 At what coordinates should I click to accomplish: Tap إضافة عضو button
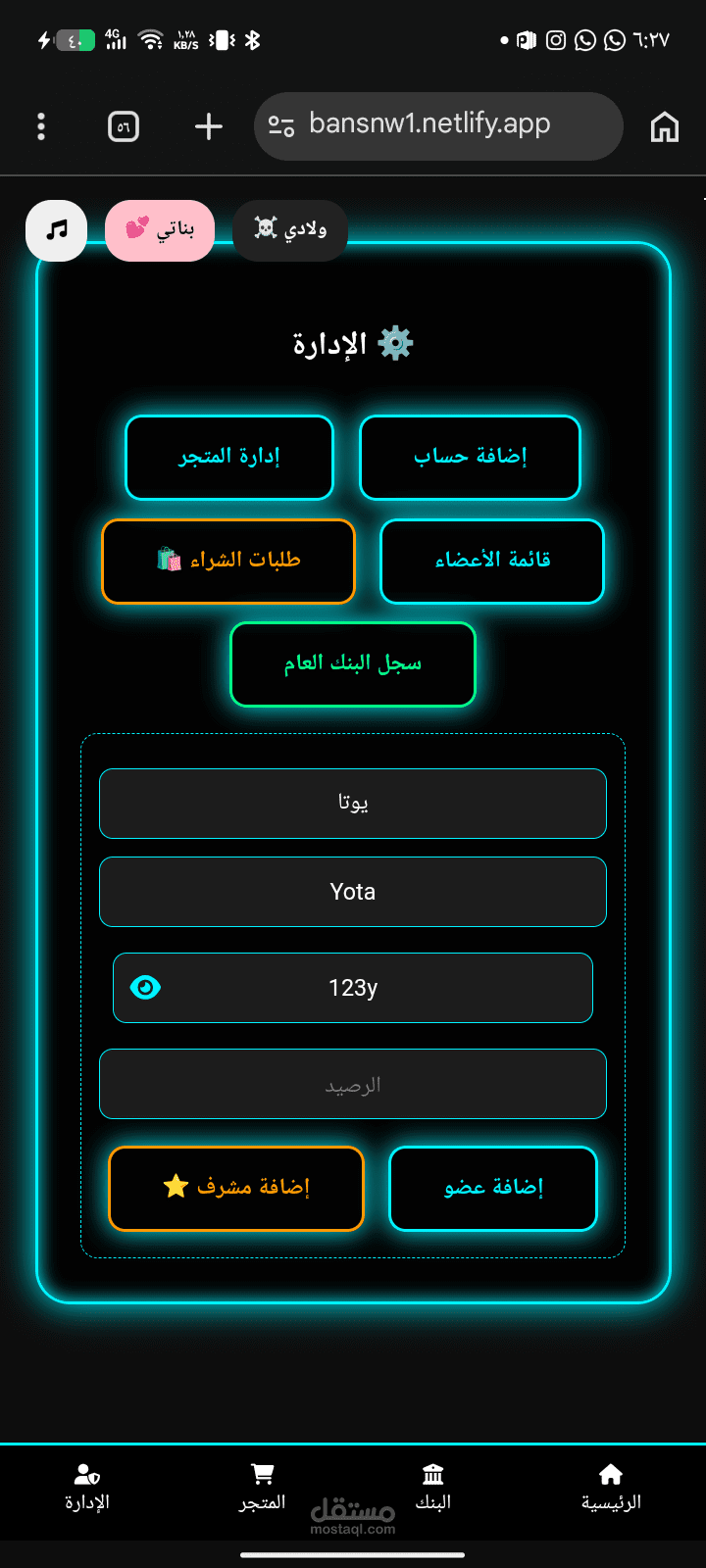coord(493,1189)
